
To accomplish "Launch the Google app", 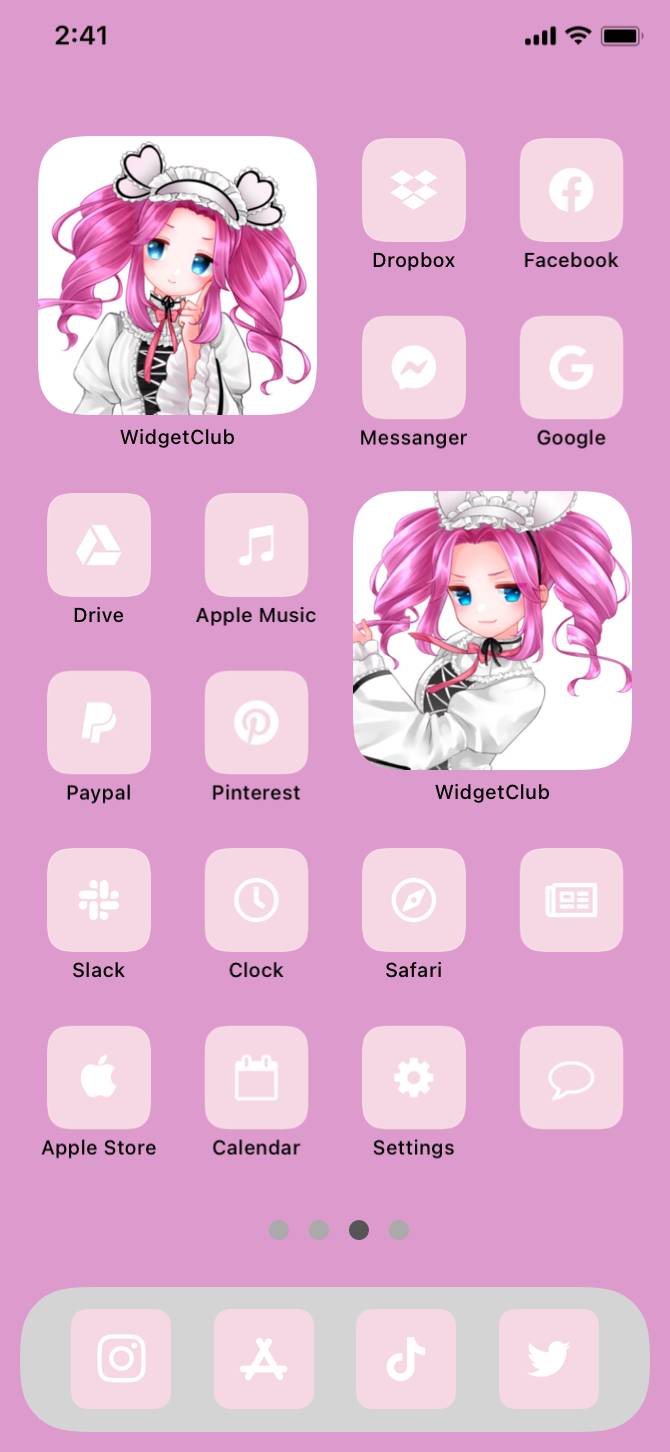I will [x=571, y=368].
